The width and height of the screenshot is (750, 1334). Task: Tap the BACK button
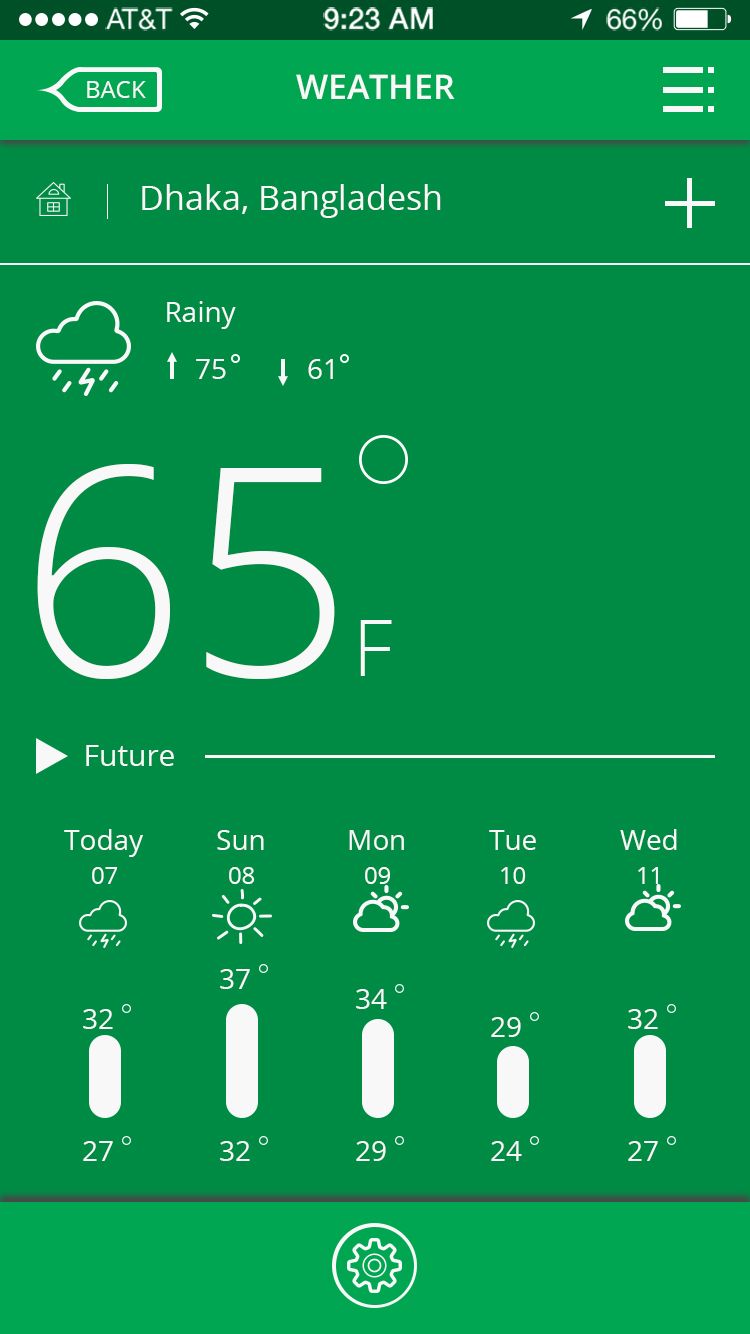coord(102,90)
